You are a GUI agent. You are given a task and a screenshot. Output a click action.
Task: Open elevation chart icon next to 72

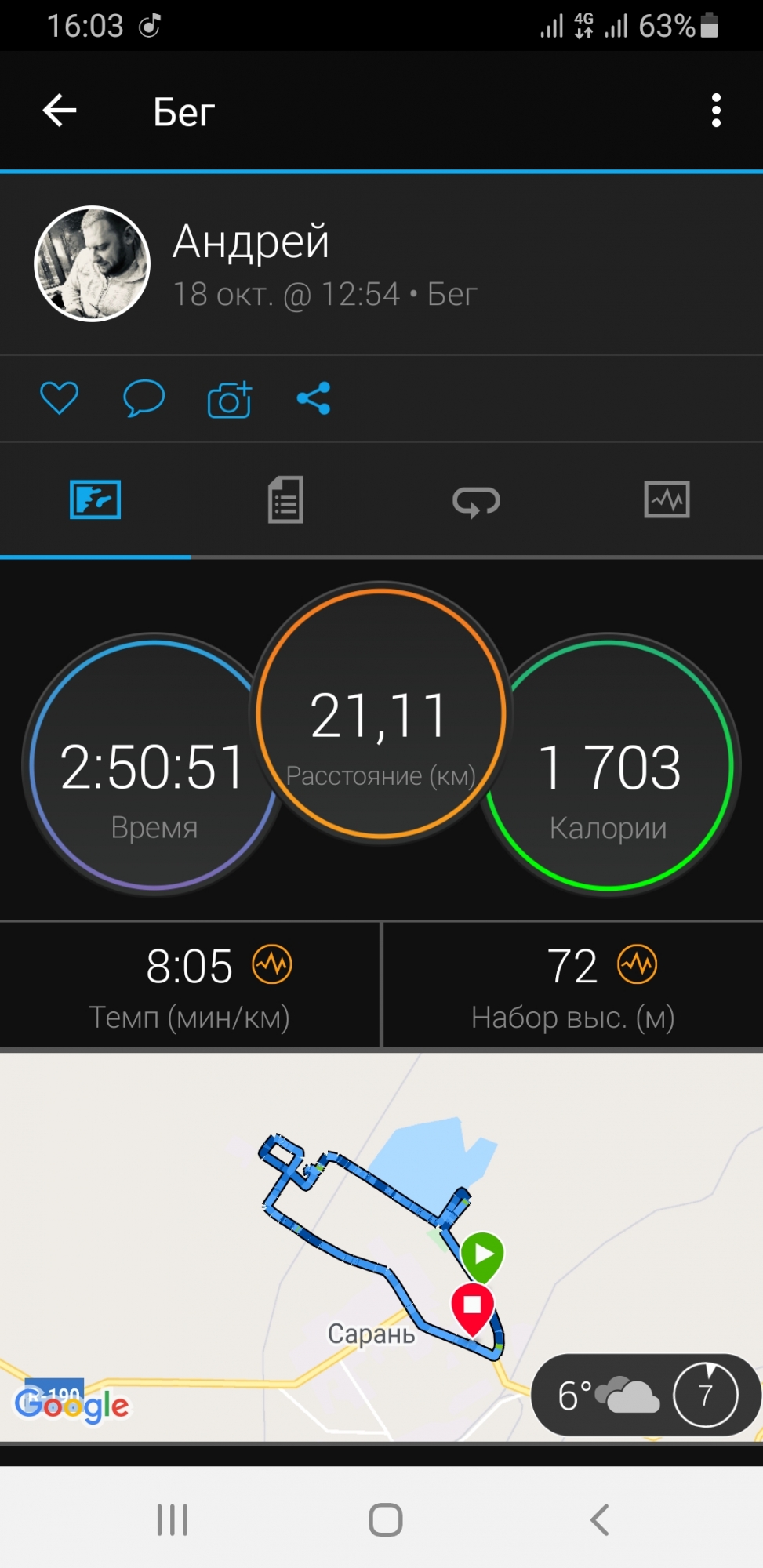[637, 964]
